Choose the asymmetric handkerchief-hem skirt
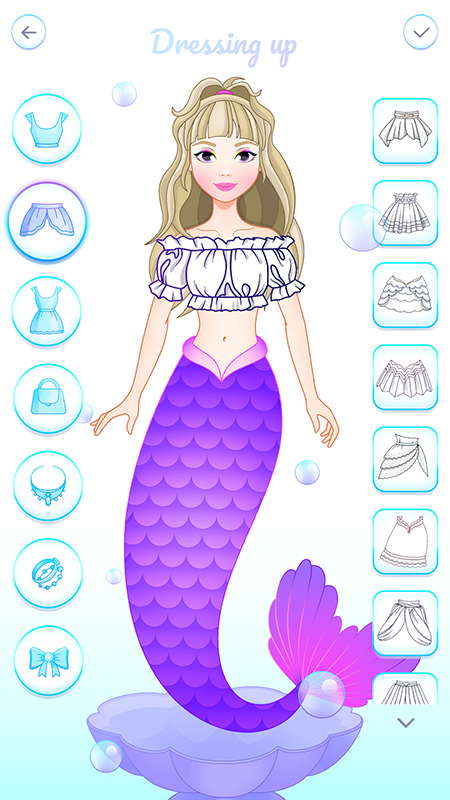Image resolution: width=450 pixels, height=800 pixels. 405,131
